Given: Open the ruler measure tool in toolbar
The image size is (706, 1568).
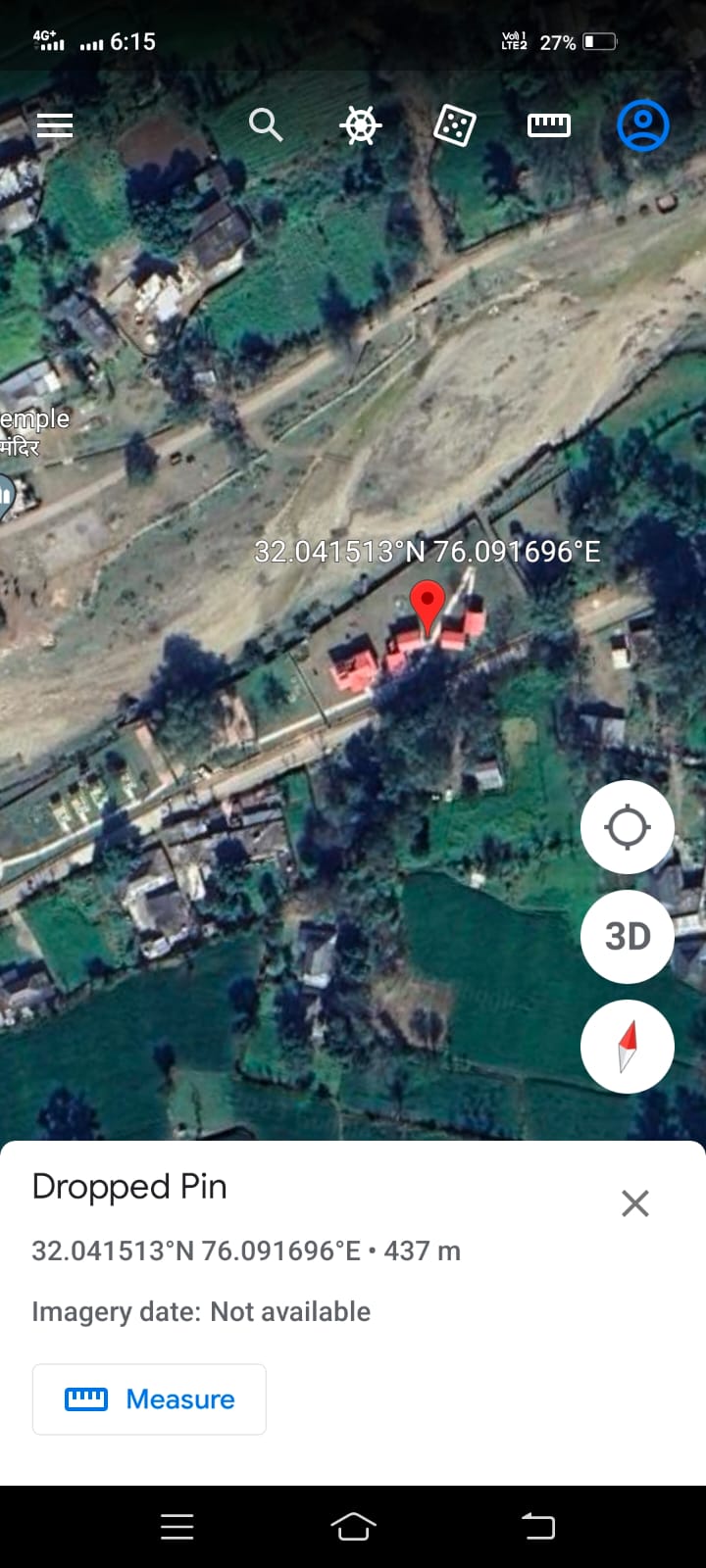Looking at the screenshot, I should (549, 125).
